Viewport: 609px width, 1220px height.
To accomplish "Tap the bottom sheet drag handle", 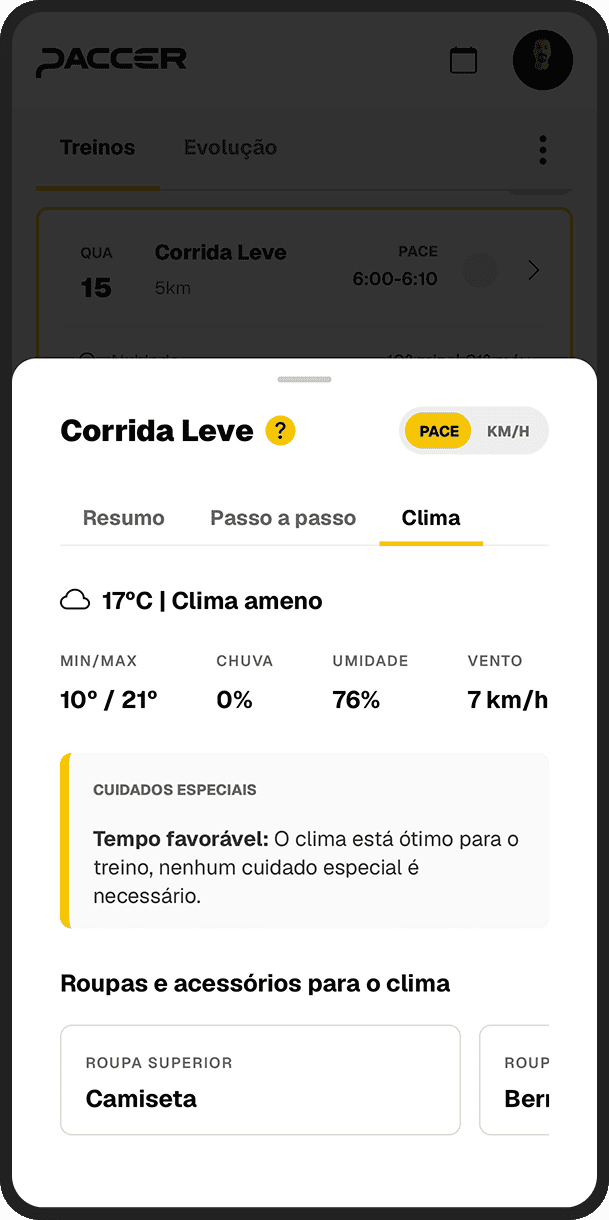I will (305, 380).
